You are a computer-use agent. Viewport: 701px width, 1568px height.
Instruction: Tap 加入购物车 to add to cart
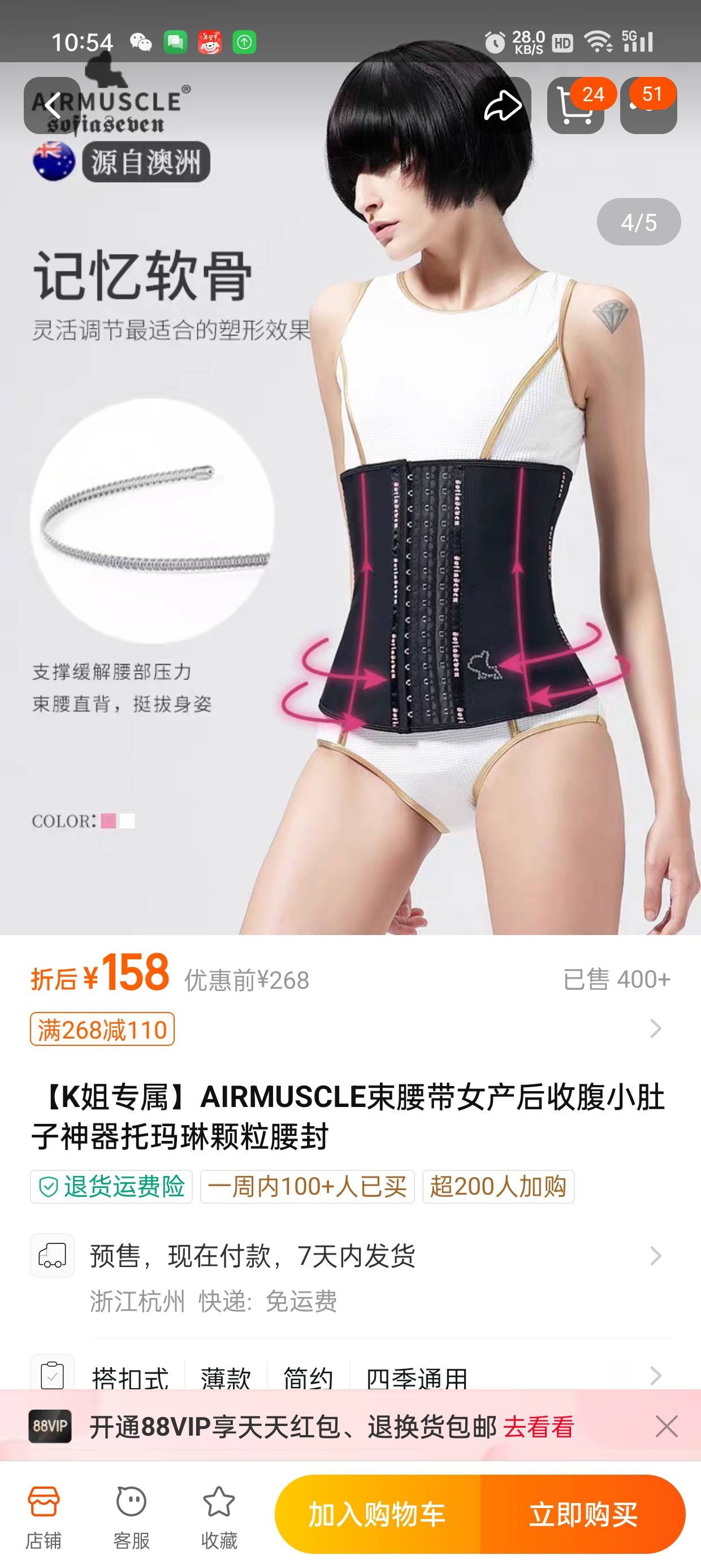[x=377, y=1514]
